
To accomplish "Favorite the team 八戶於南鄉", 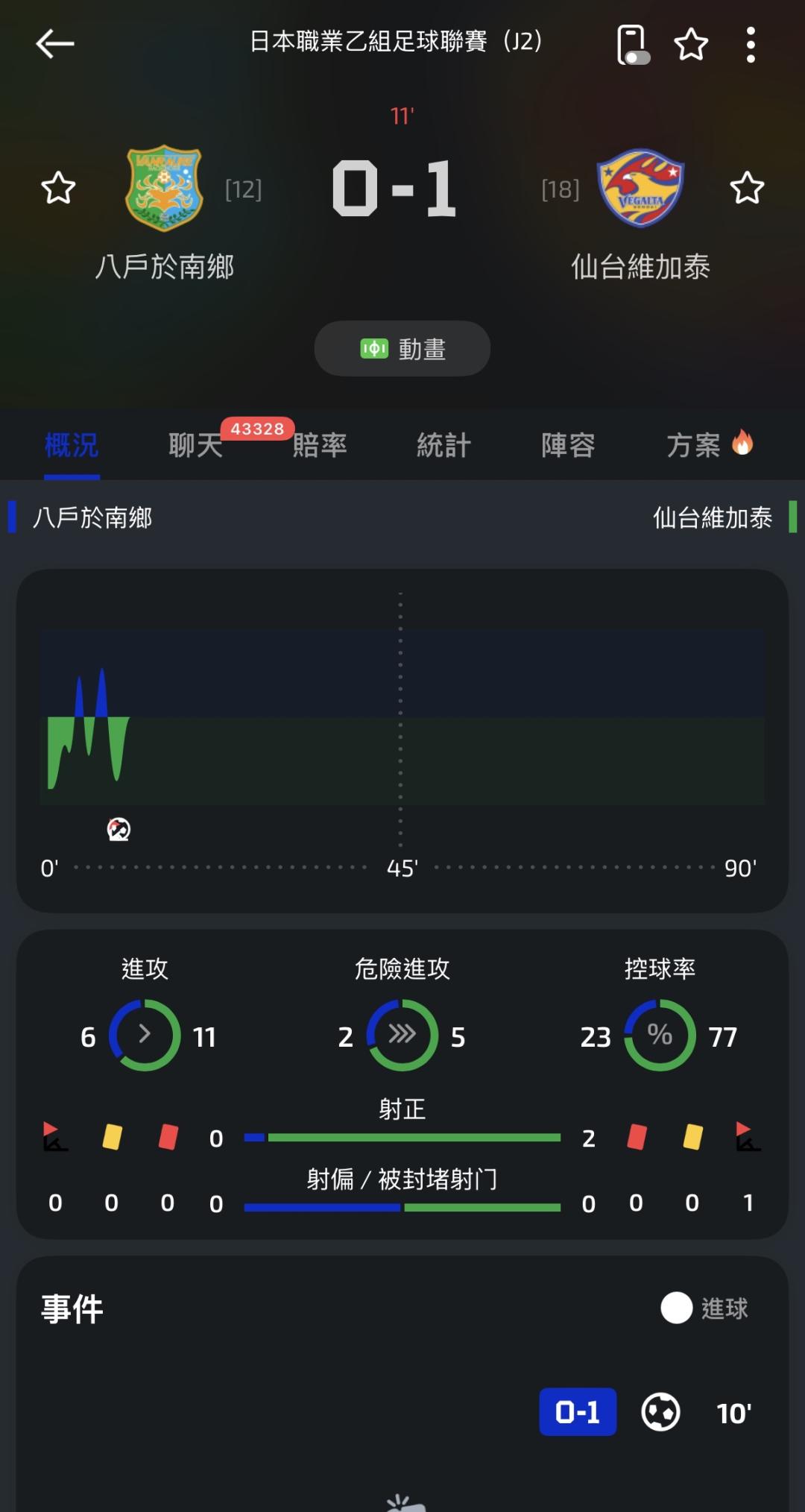I will (x=58, y=188).
